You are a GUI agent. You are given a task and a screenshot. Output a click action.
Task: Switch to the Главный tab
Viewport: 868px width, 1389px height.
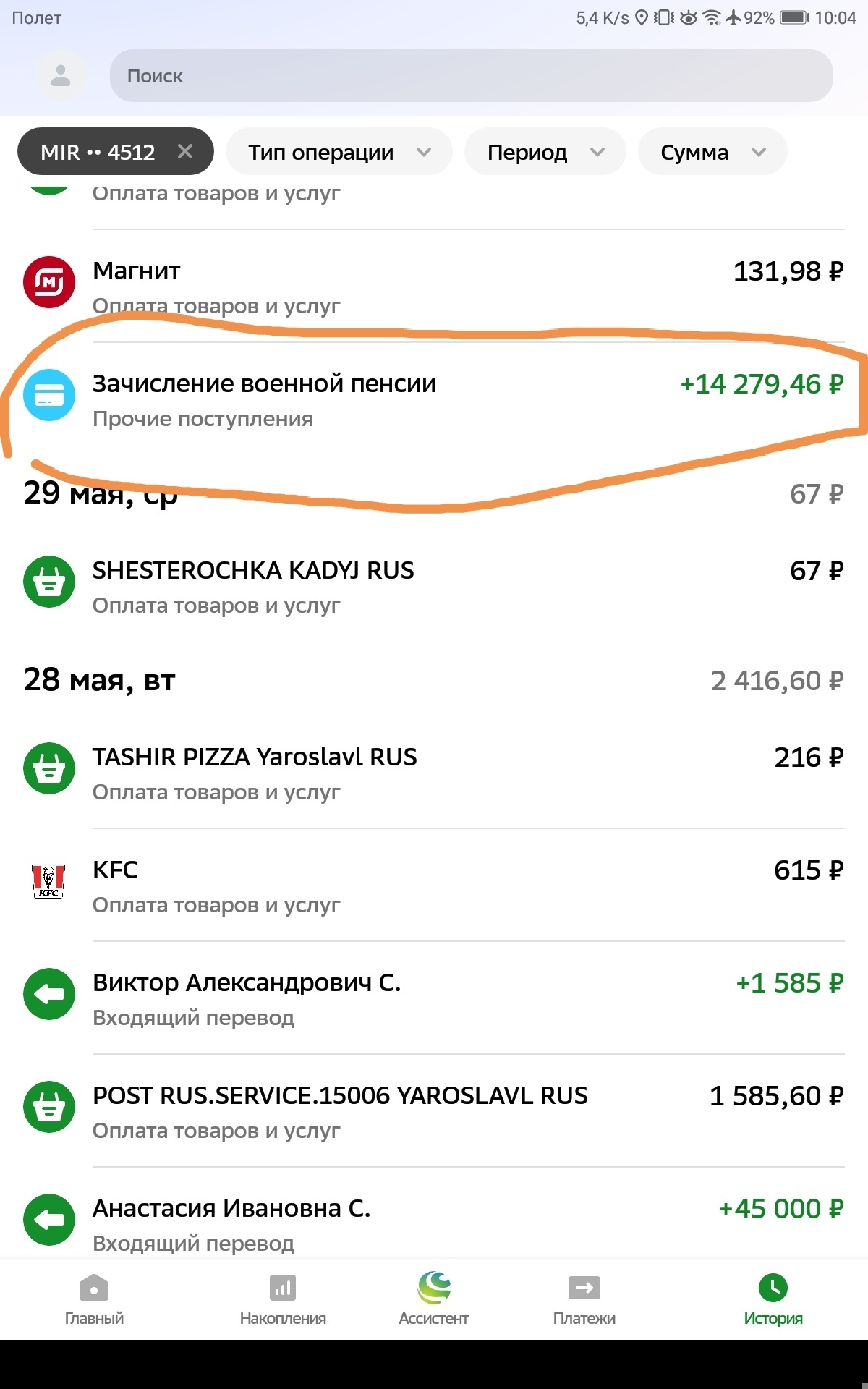94,1300
